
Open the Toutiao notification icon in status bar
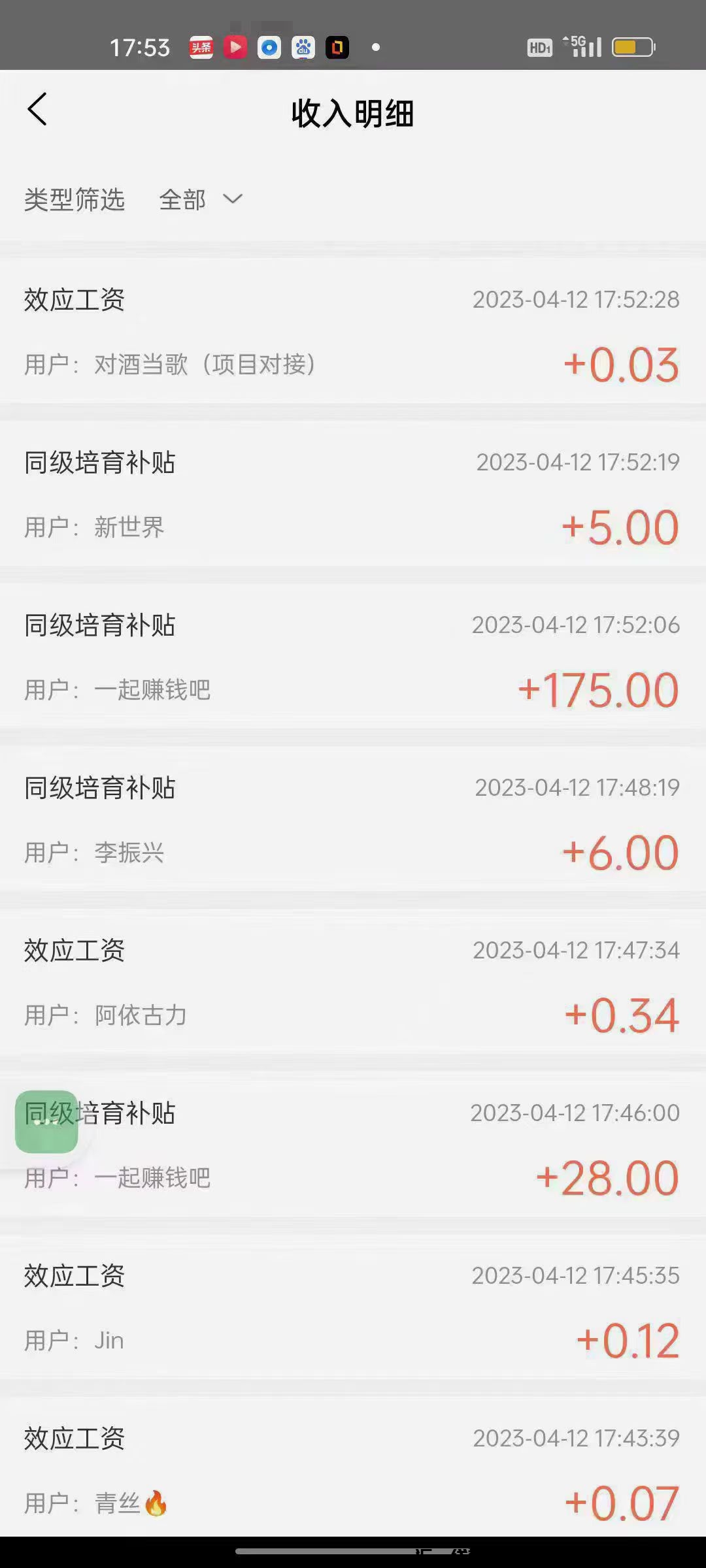pos(201,46)
